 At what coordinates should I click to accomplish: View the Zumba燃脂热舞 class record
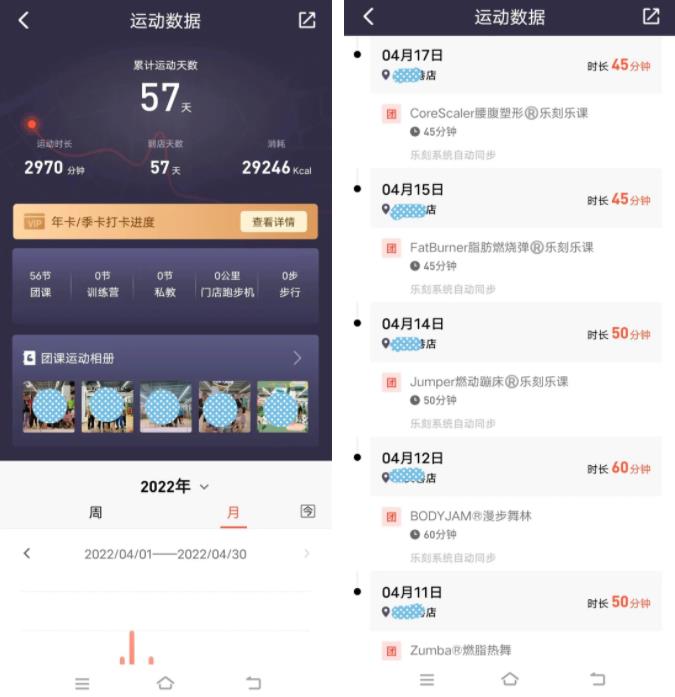coord(461,650)
